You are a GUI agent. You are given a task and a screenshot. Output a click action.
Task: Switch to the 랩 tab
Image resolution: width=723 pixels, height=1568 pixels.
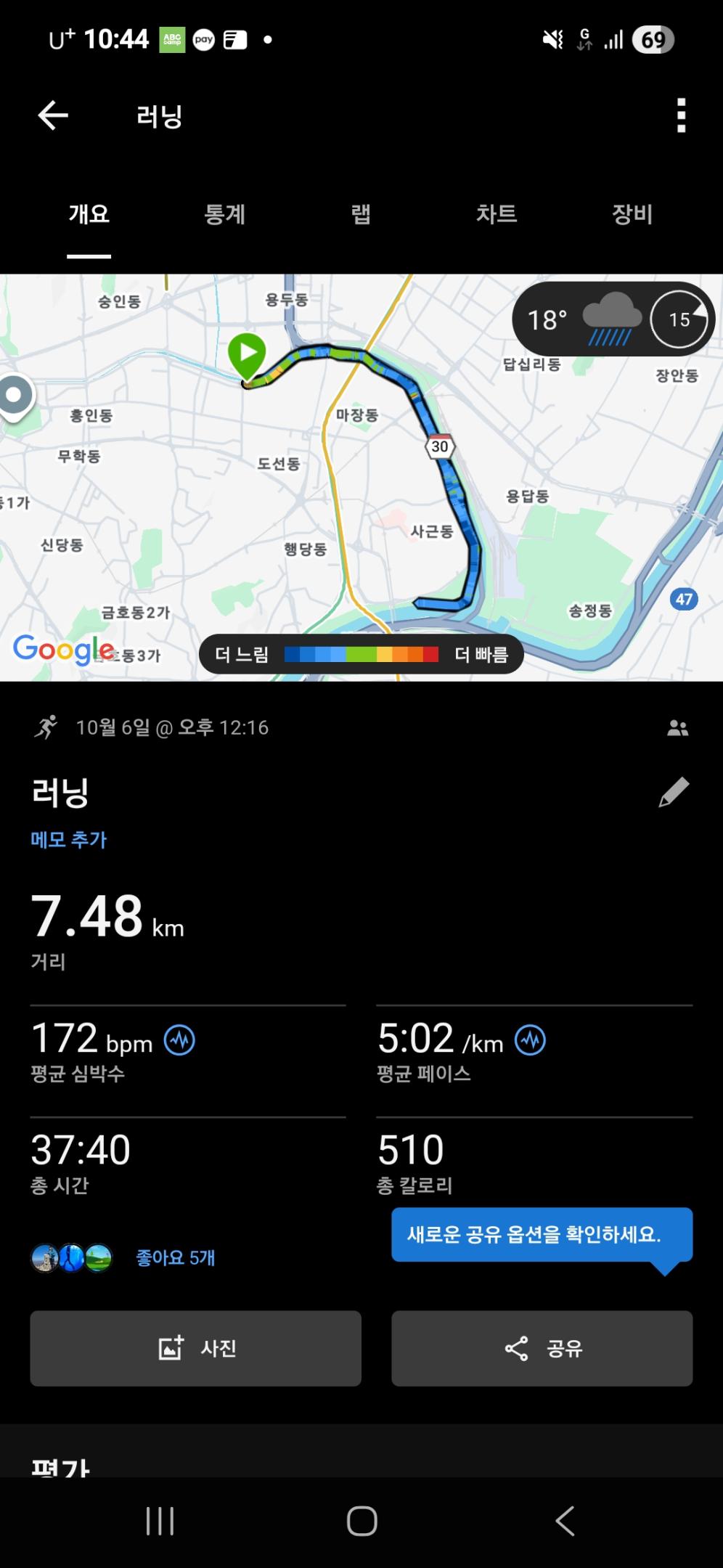pos(361,214)
